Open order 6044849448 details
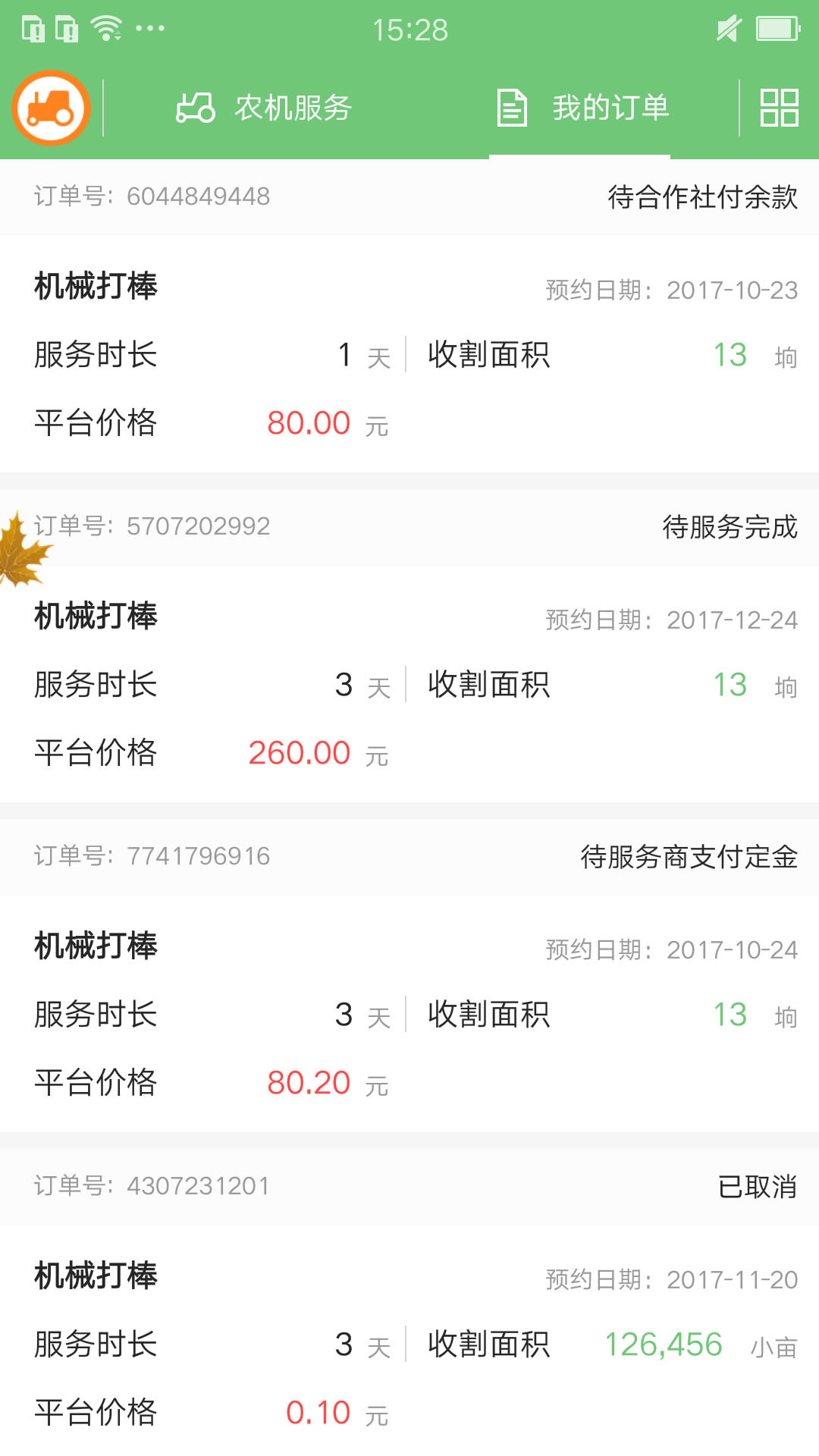Screen dimensions: 819x1456 pyautogui.click(x=409, y=353)
